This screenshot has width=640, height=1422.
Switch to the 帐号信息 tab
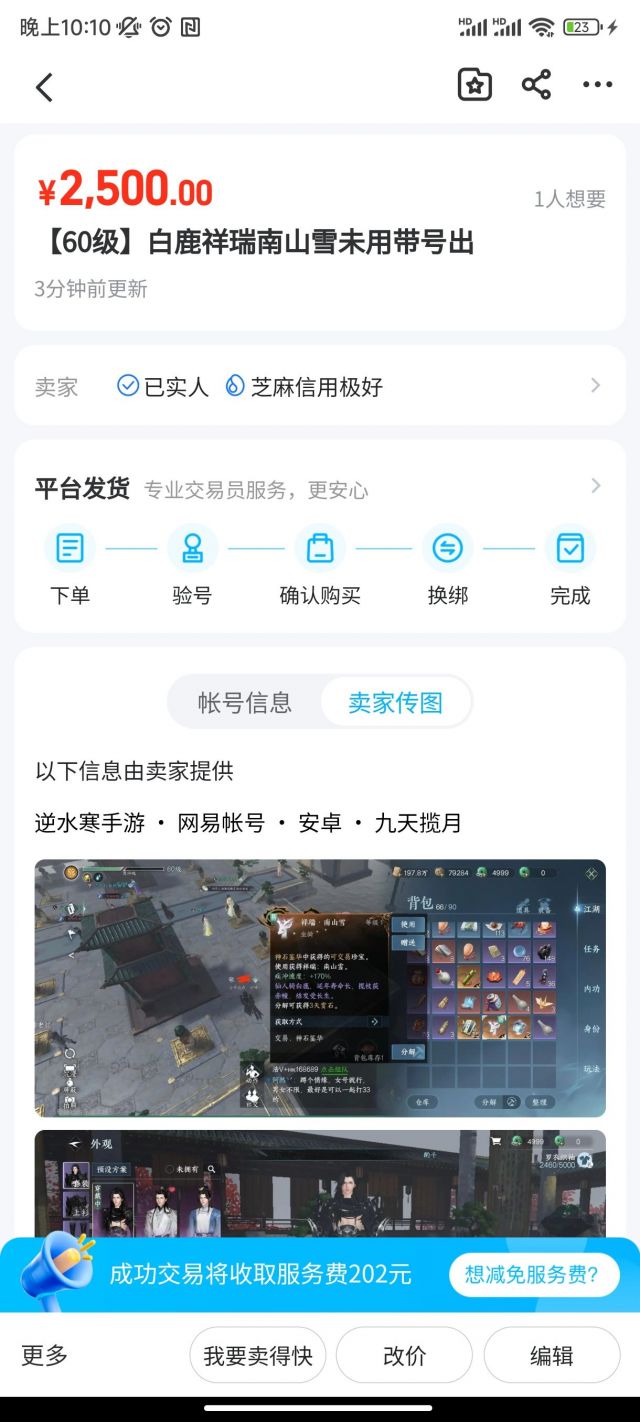pos(245,702)
